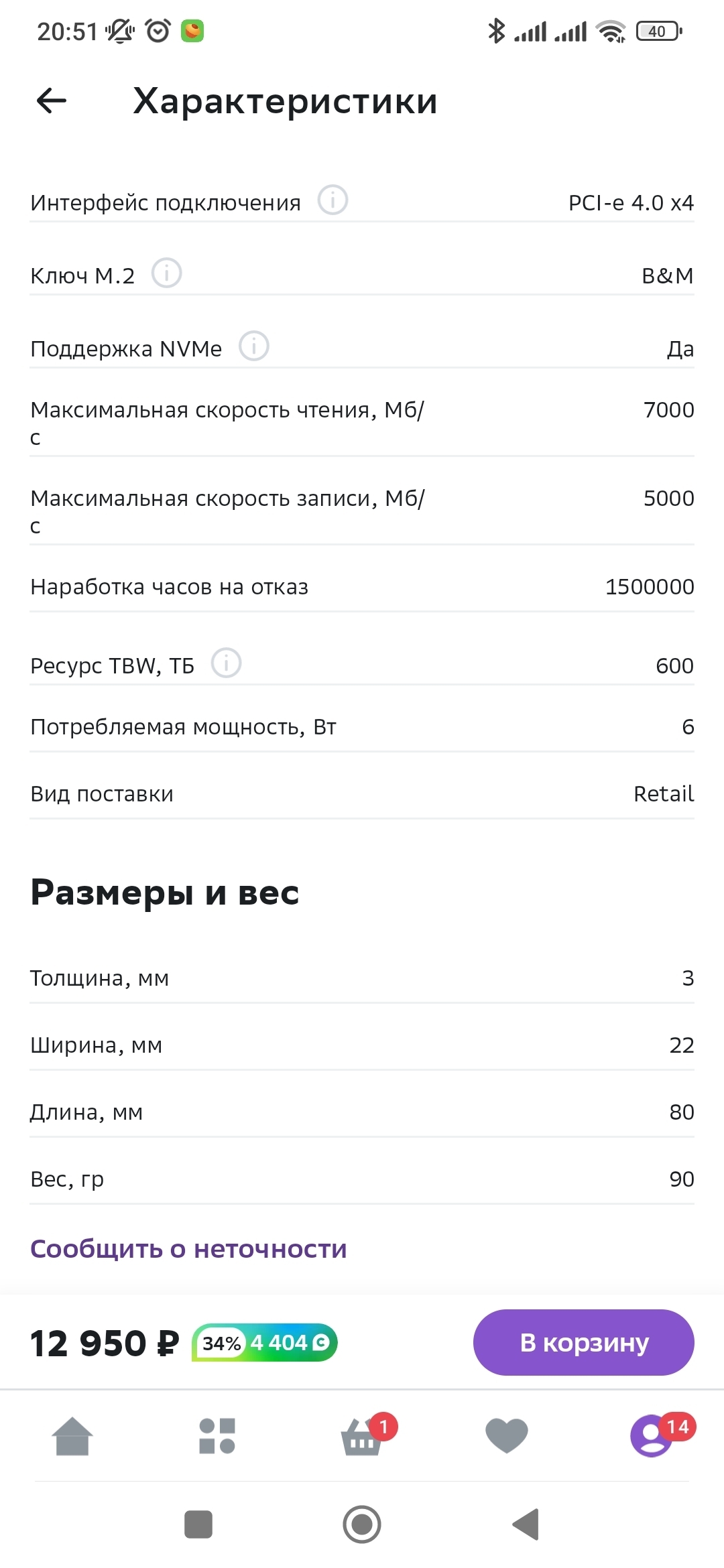724x1568 pixels.
Task: Tap system home circle button
Action: click(362, 1524)
